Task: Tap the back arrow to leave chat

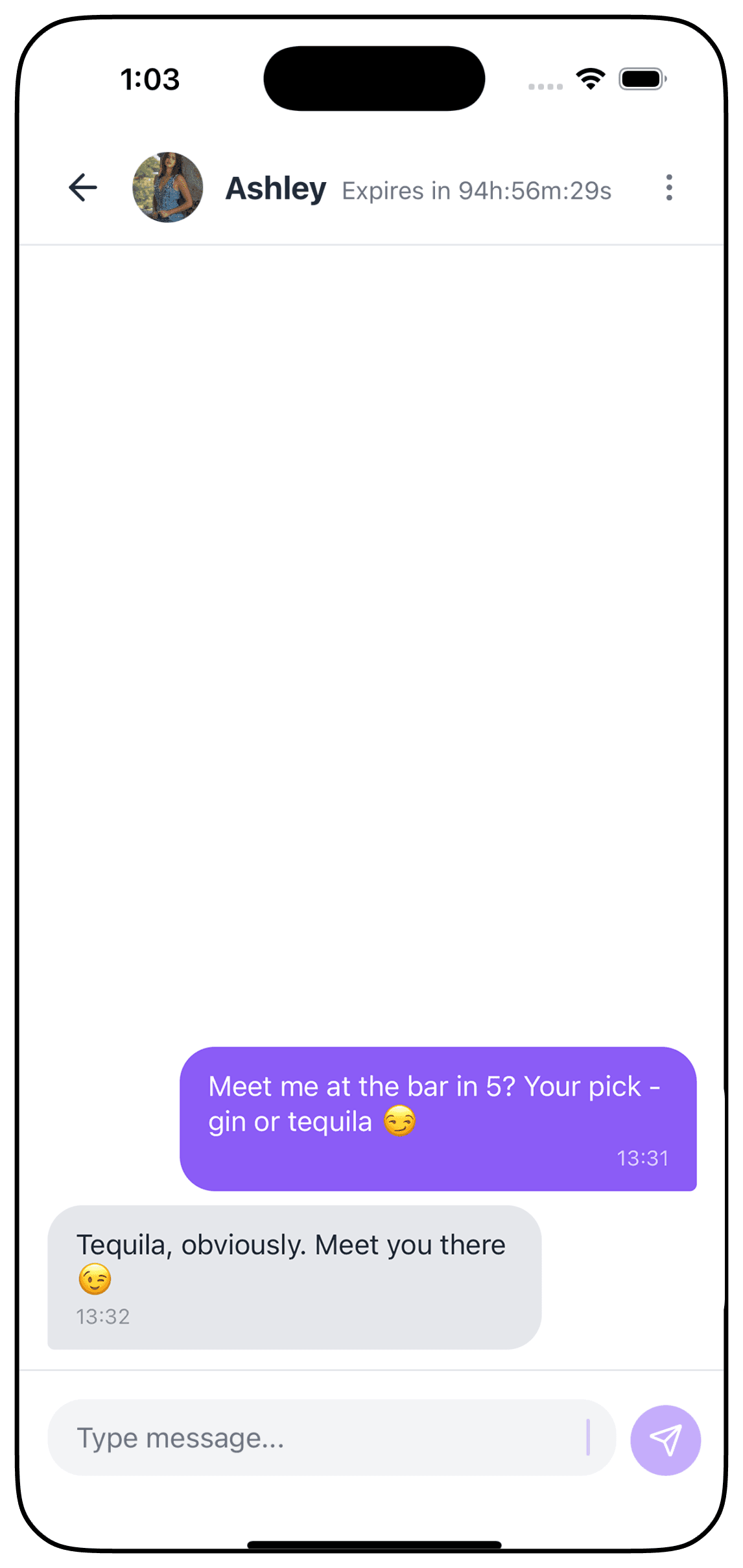Action: [x=82, y=188]
